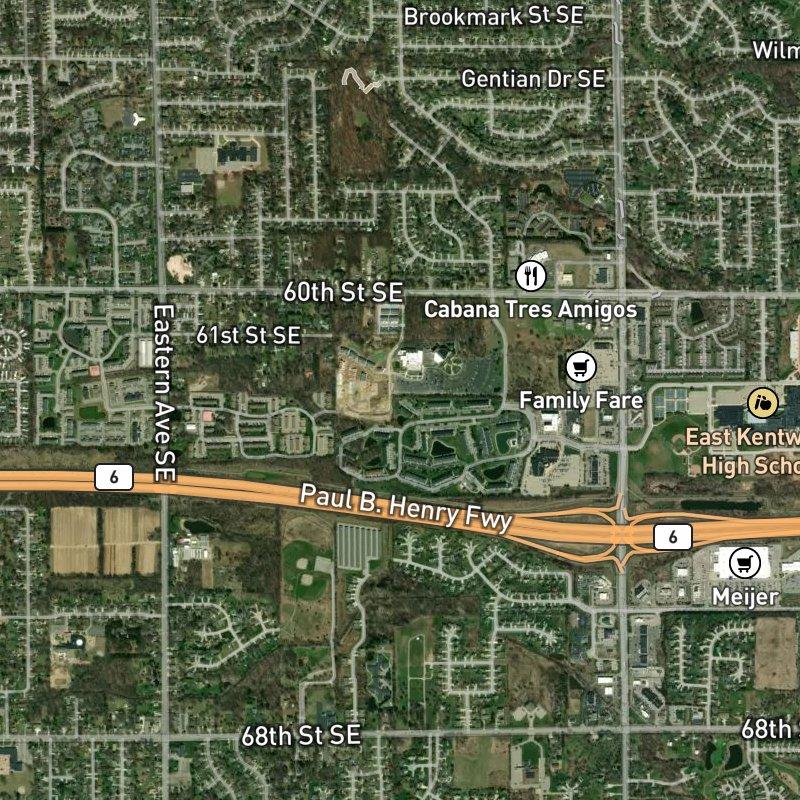Screen dimensions: 800x800
Task: Open the Cabana Tres Amigos restaurant marker
Action: click(x=531, y=274)
